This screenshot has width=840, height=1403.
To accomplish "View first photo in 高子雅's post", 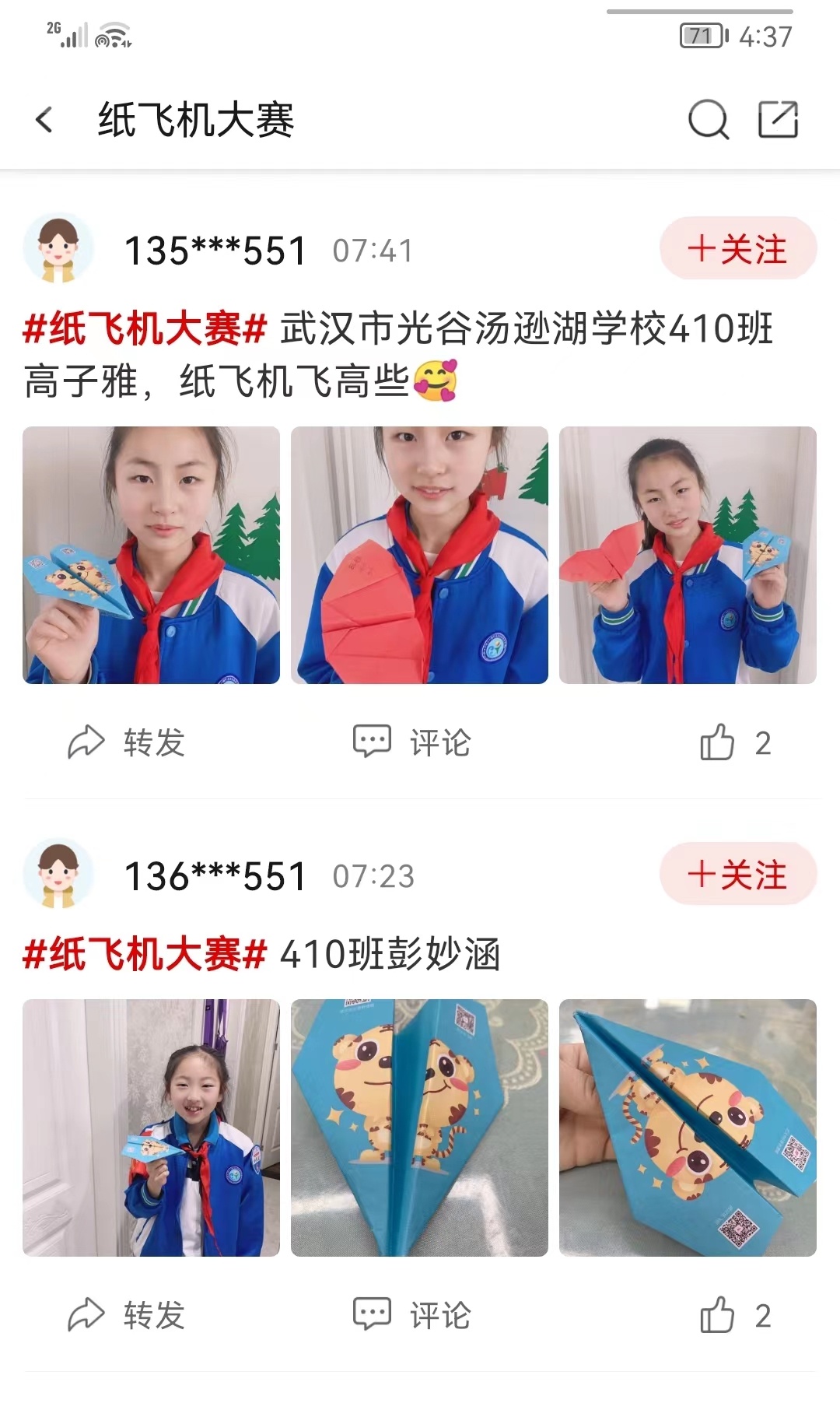I will (151, 555).
